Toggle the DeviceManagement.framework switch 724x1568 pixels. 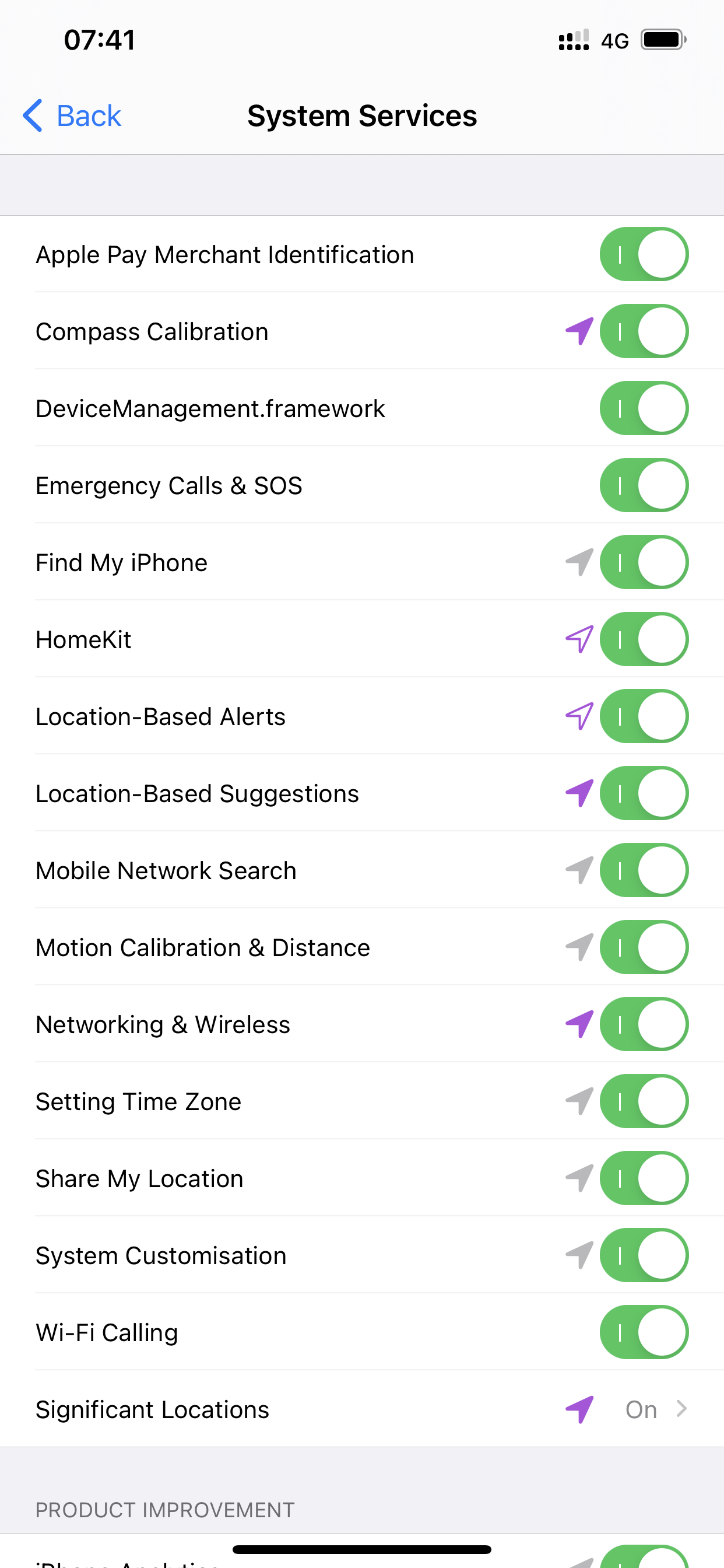643,408
